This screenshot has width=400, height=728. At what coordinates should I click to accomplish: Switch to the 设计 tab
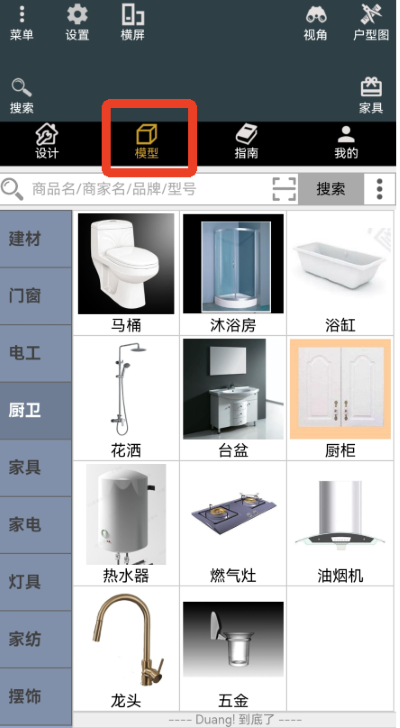tap(47, 141)
